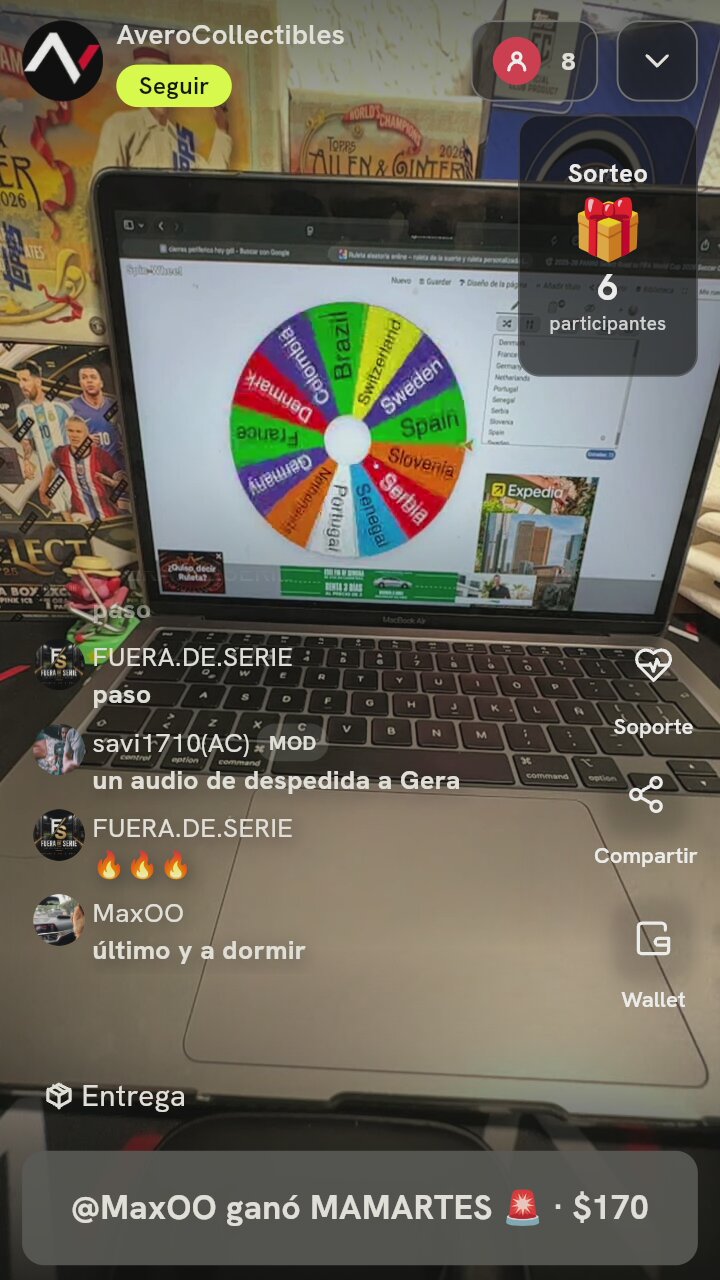Screen dimensions: 720x1280
Task: View the MaxOO winner MAMARTES banner
Action: 360,1208
